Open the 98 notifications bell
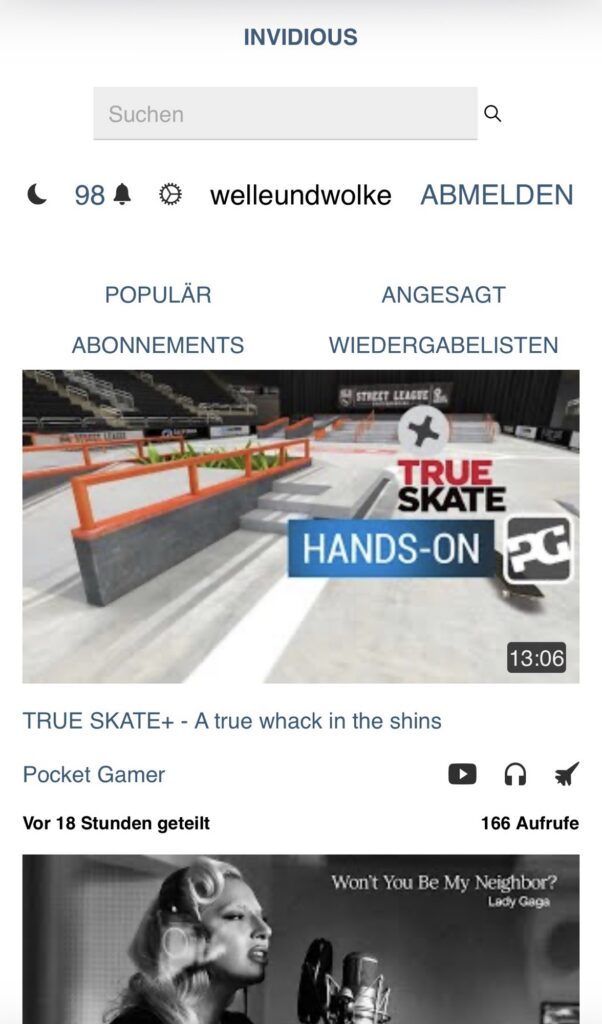The width and height of the screenshot is (602, 1024). (104, 195)
